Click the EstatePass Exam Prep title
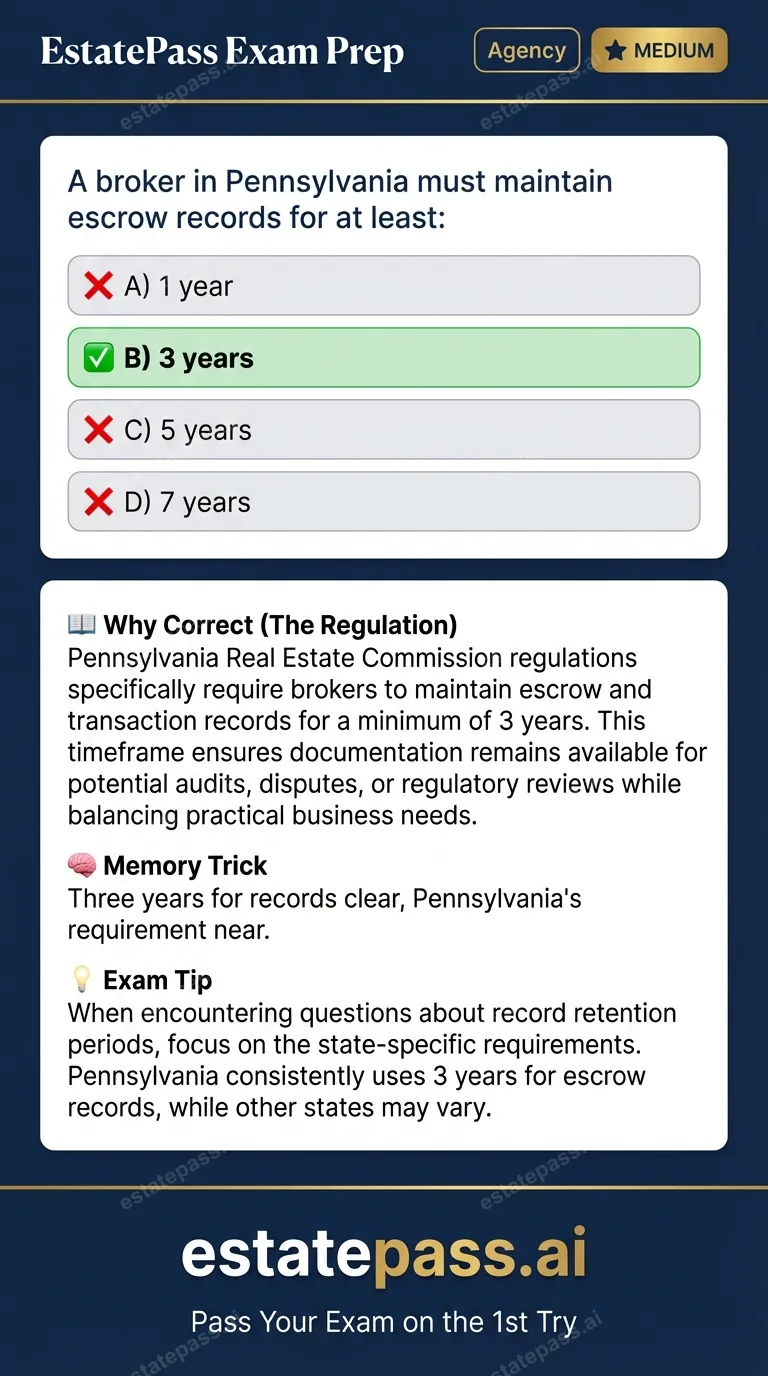This screenshot has width=768, height=1376. [221, 50]
